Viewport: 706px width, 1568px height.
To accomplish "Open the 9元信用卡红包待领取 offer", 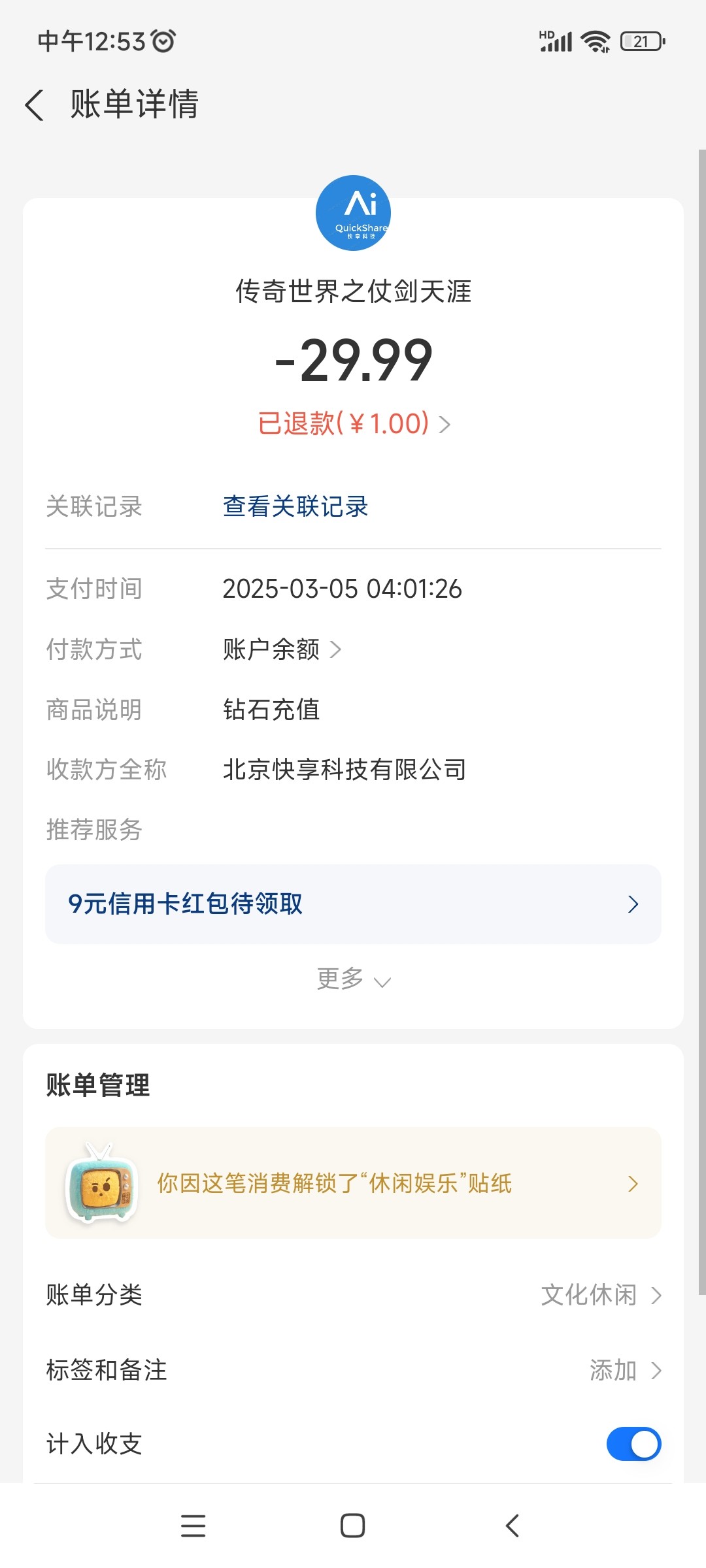I will click(x=353, y=904).
